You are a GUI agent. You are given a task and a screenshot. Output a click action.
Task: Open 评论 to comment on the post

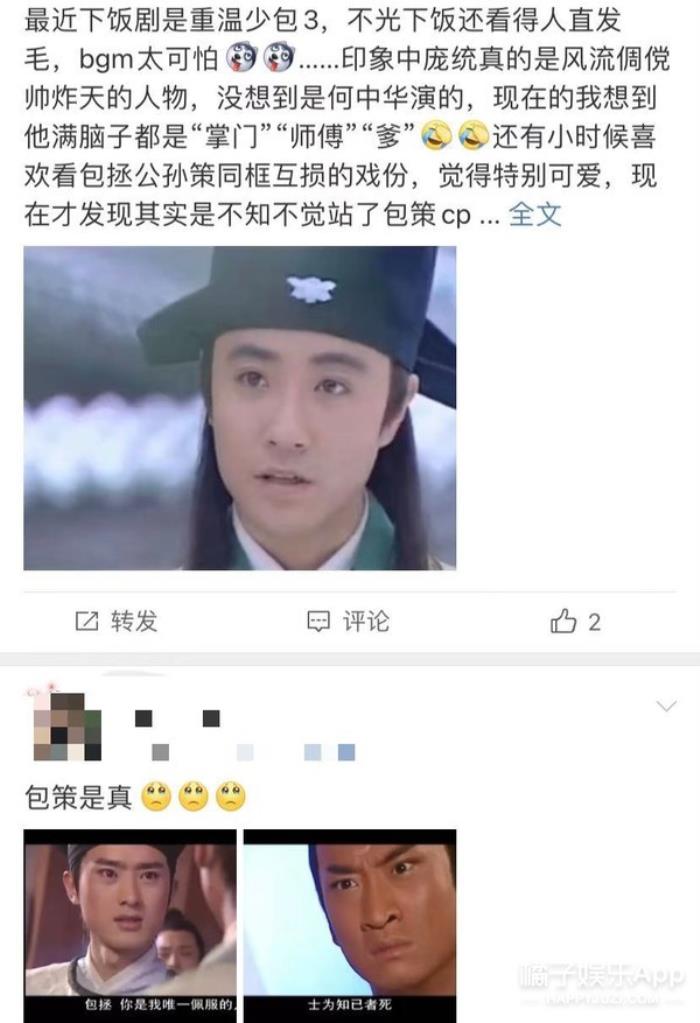point(348,622)
